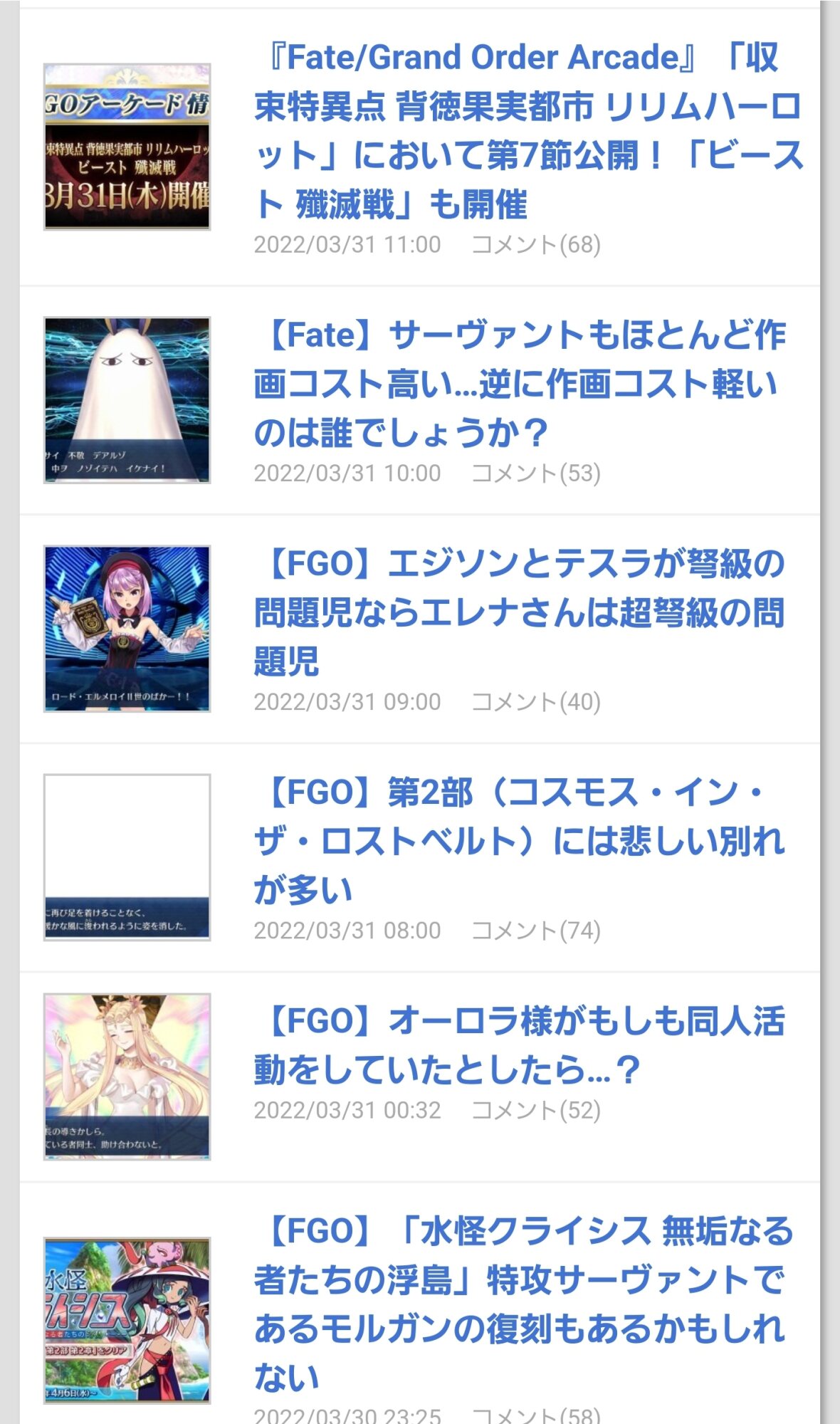The height and width of the screenshot is (1424, 840).
Task: Open the 水怪クライシス モルガン復刻 article
Action: [523, 1303]
